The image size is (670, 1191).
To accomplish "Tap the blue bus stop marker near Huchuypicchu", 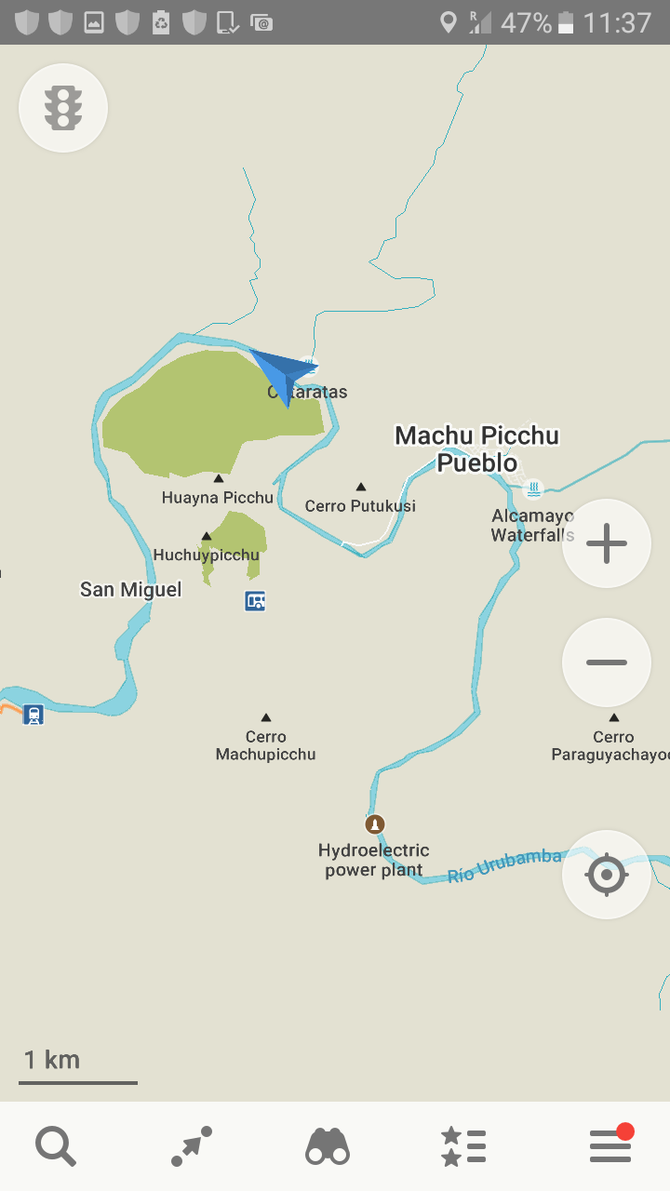I will click(x=256, y=601).
